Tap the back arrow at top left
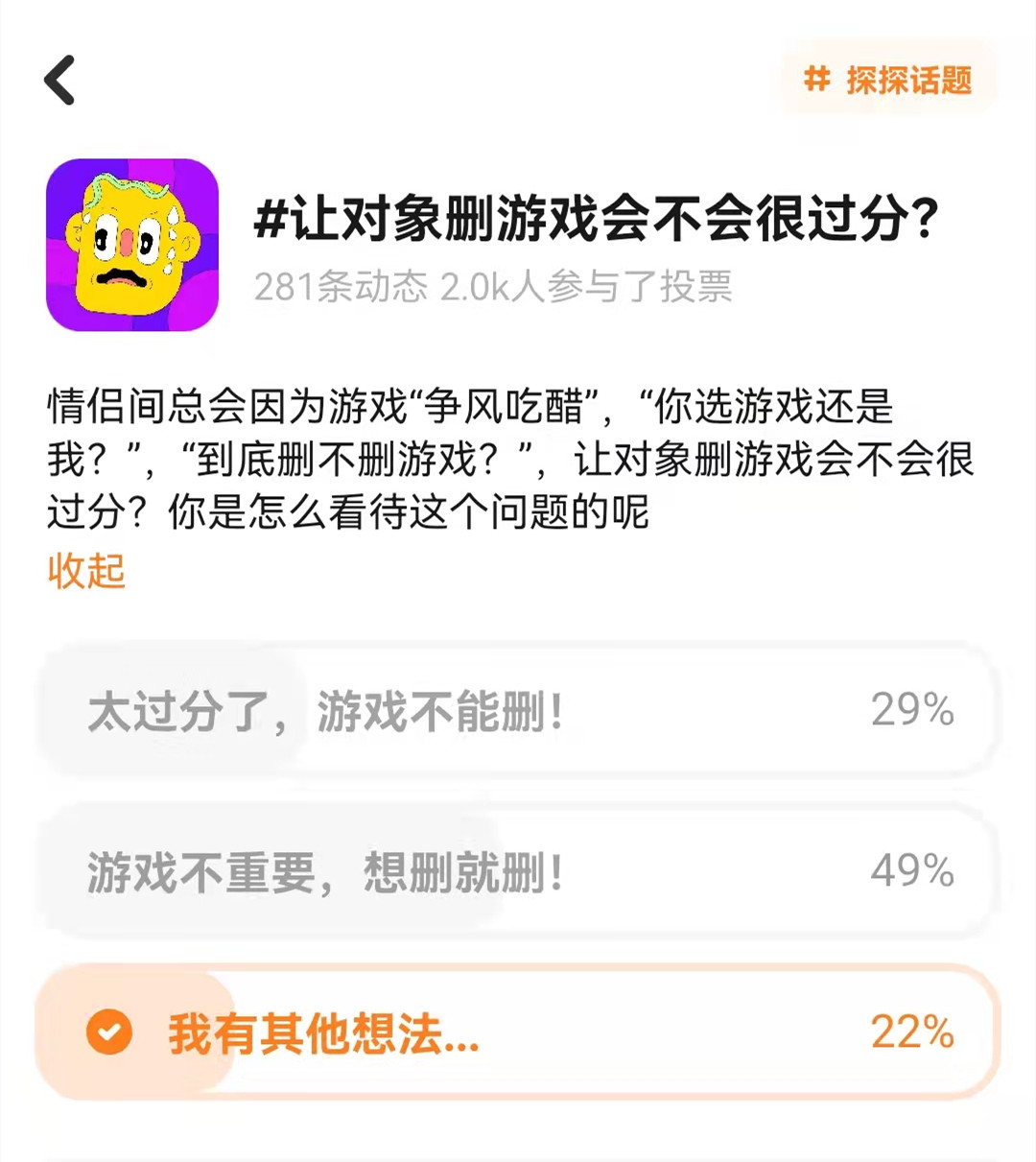Viewport: 1036px width, 1162px height. tap(59, 81)
